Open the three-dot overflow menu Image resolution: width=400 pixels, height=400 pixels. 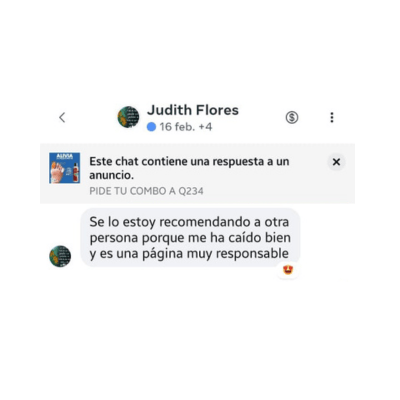pos(332,117)
